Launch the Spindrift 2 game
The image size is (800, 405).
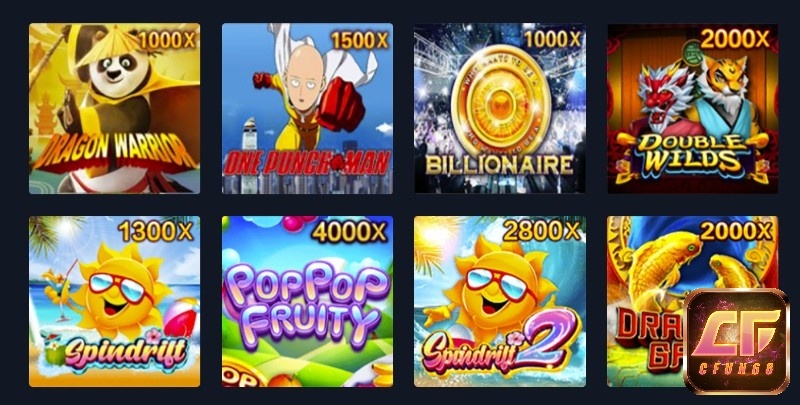click(499, 301)
